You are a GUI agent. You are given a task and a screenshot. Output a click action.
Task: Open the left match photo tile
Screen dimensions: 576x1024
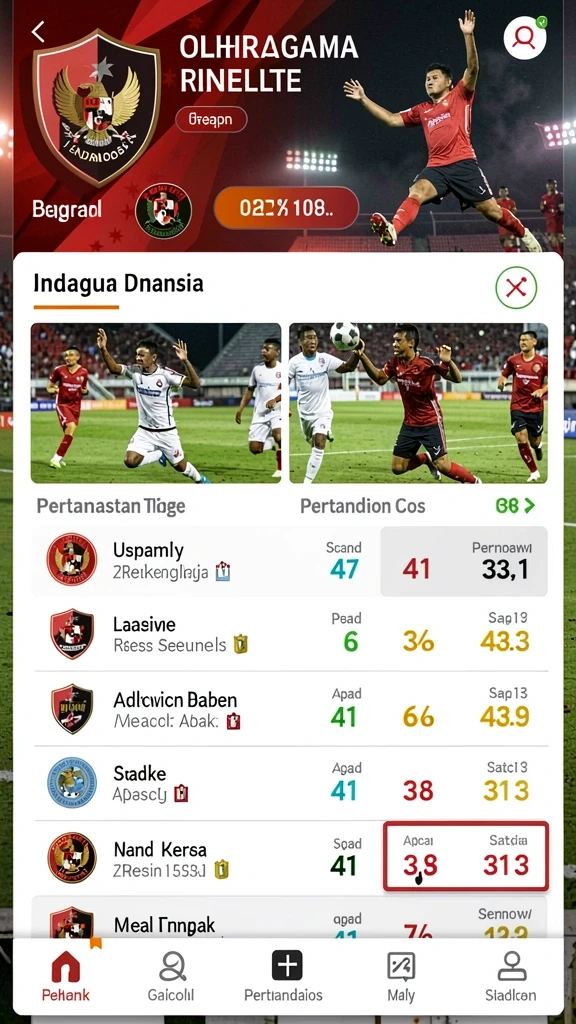coord(155,403)
